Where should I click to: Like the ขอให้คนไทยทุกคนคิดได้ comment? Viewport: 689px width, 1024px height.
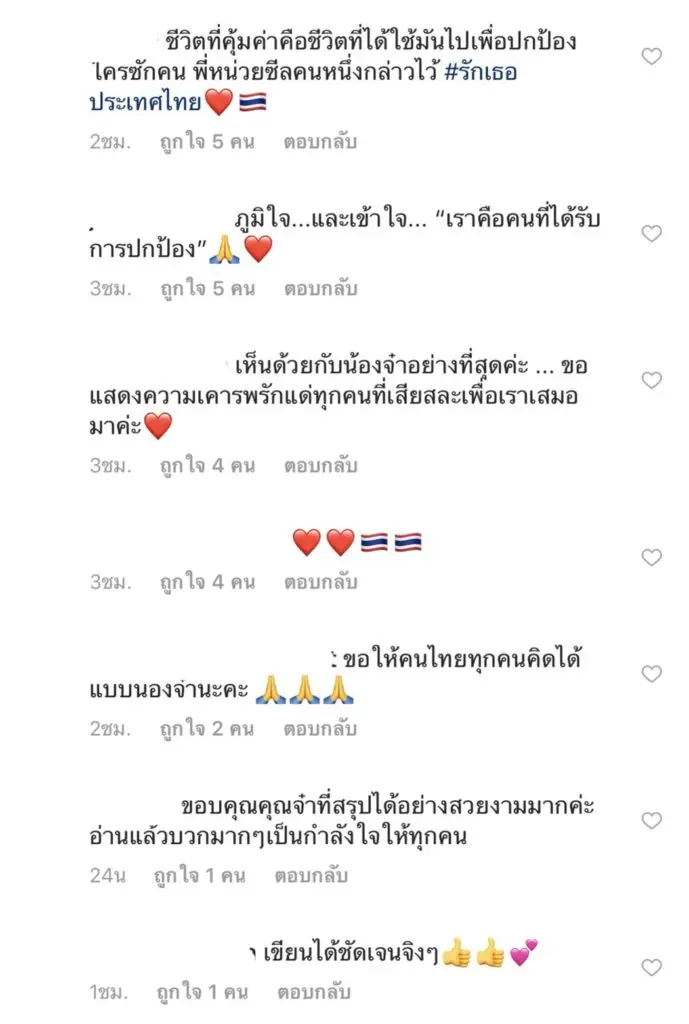(x=651, y=674)
